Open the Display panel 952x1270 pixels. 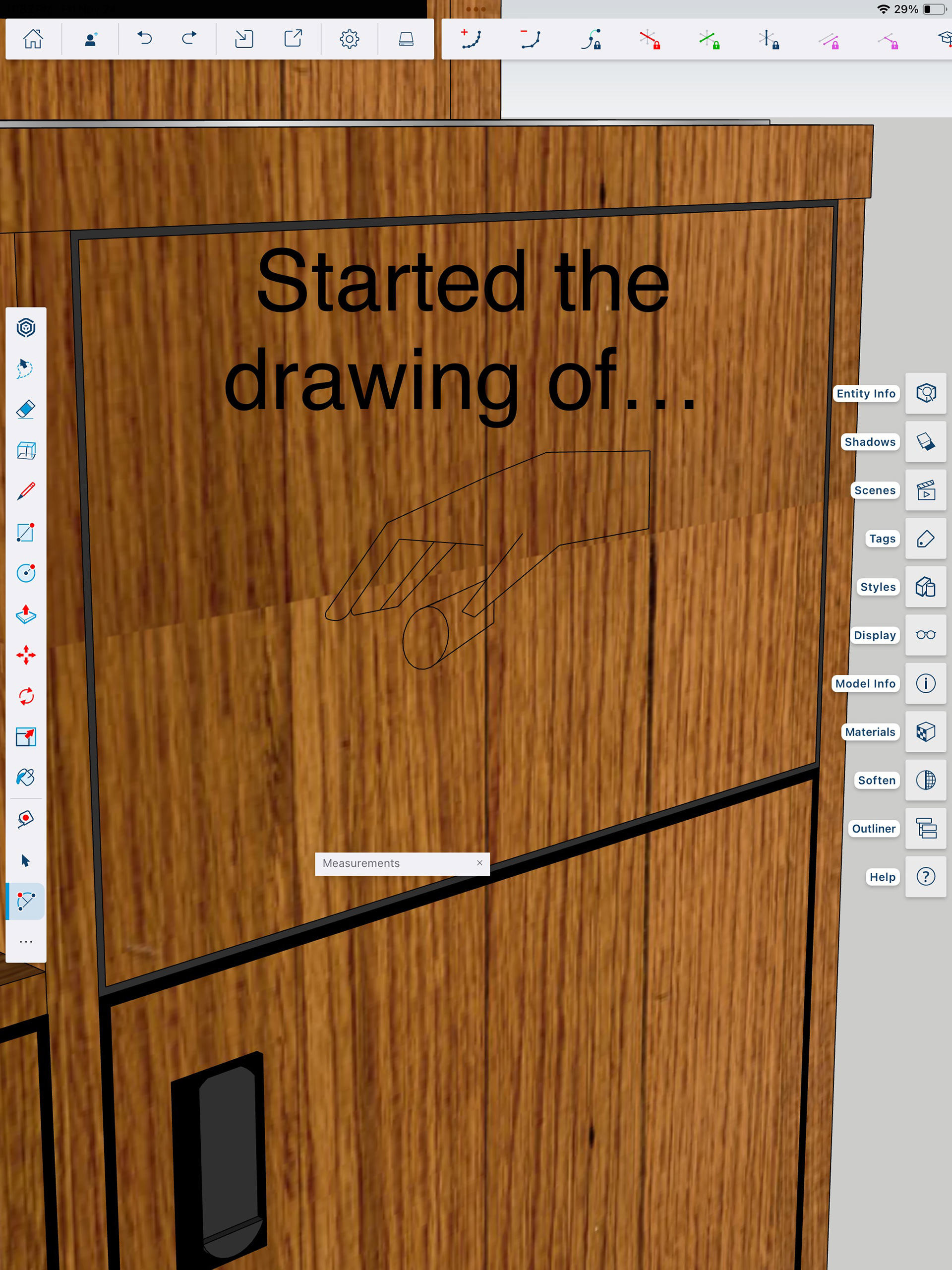(926, 635)
